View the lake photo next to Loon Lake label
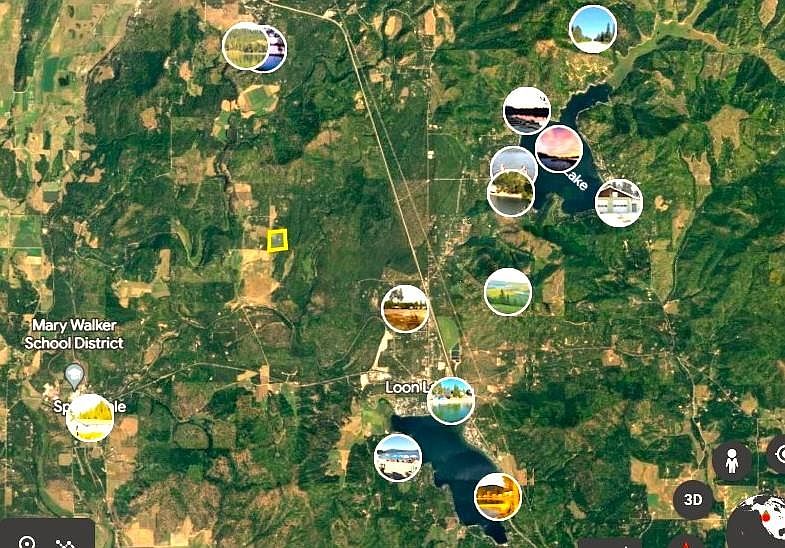785x548 pixels. click(450, 400)
